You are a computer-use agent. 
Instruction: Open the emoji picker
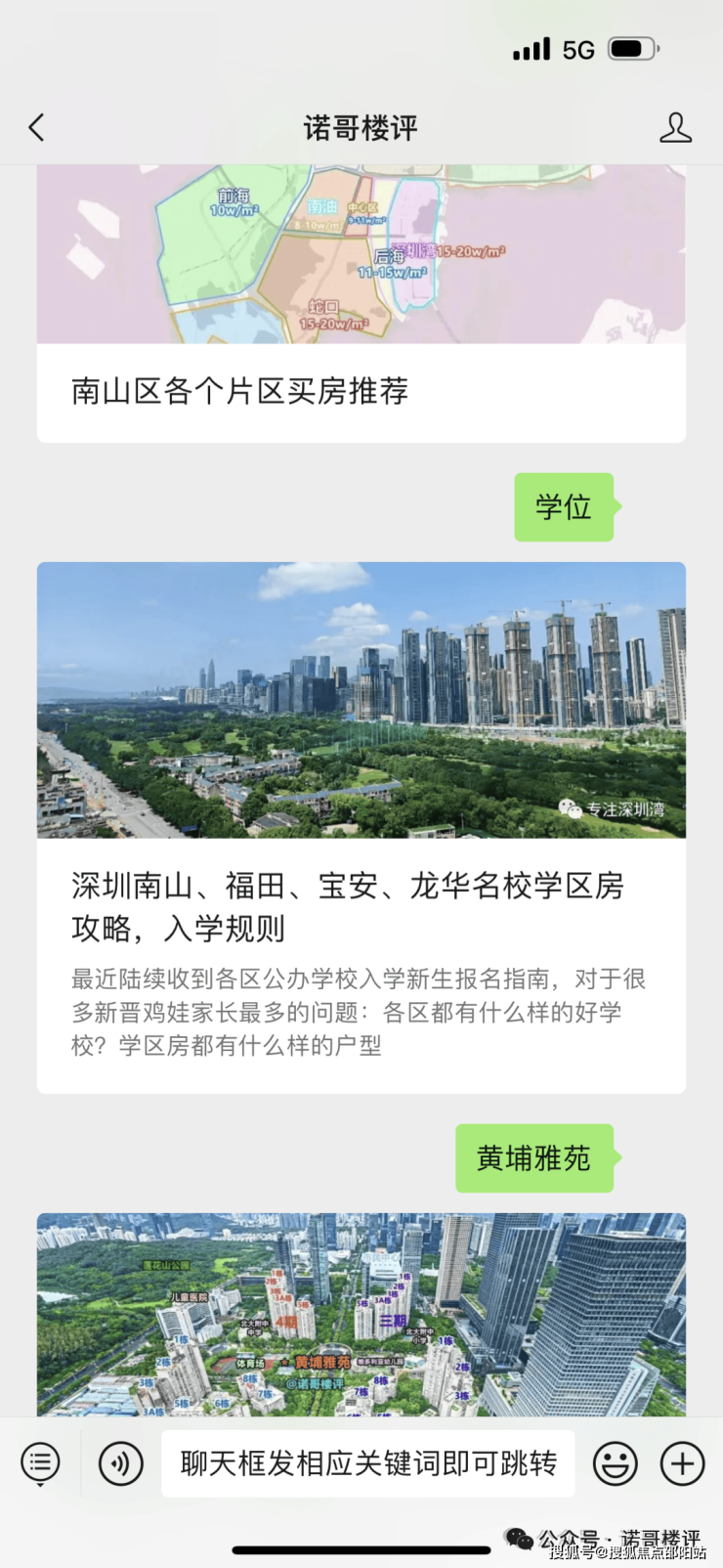[616, 1463]
